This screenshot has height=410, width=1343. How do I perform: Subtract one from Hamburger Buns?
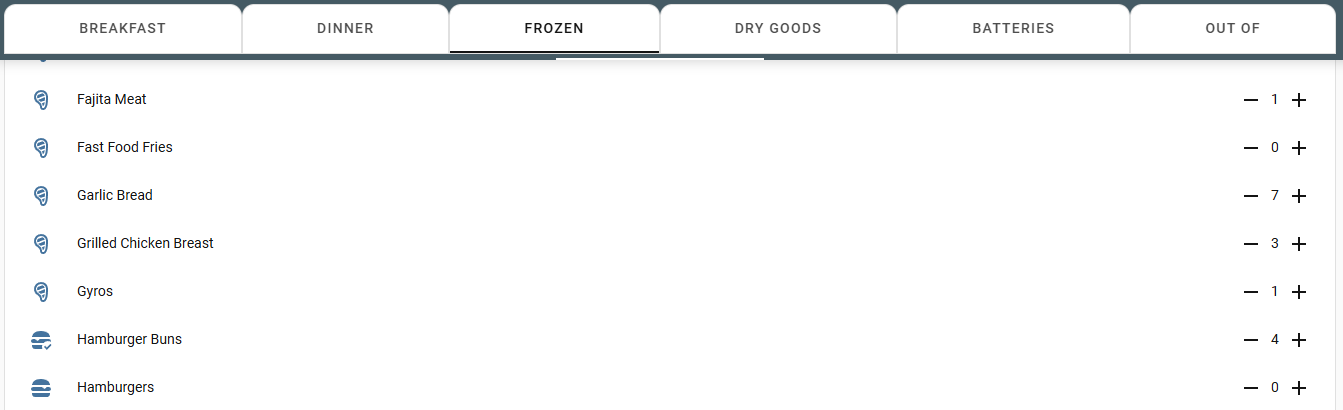click(x=1250, y=340)
